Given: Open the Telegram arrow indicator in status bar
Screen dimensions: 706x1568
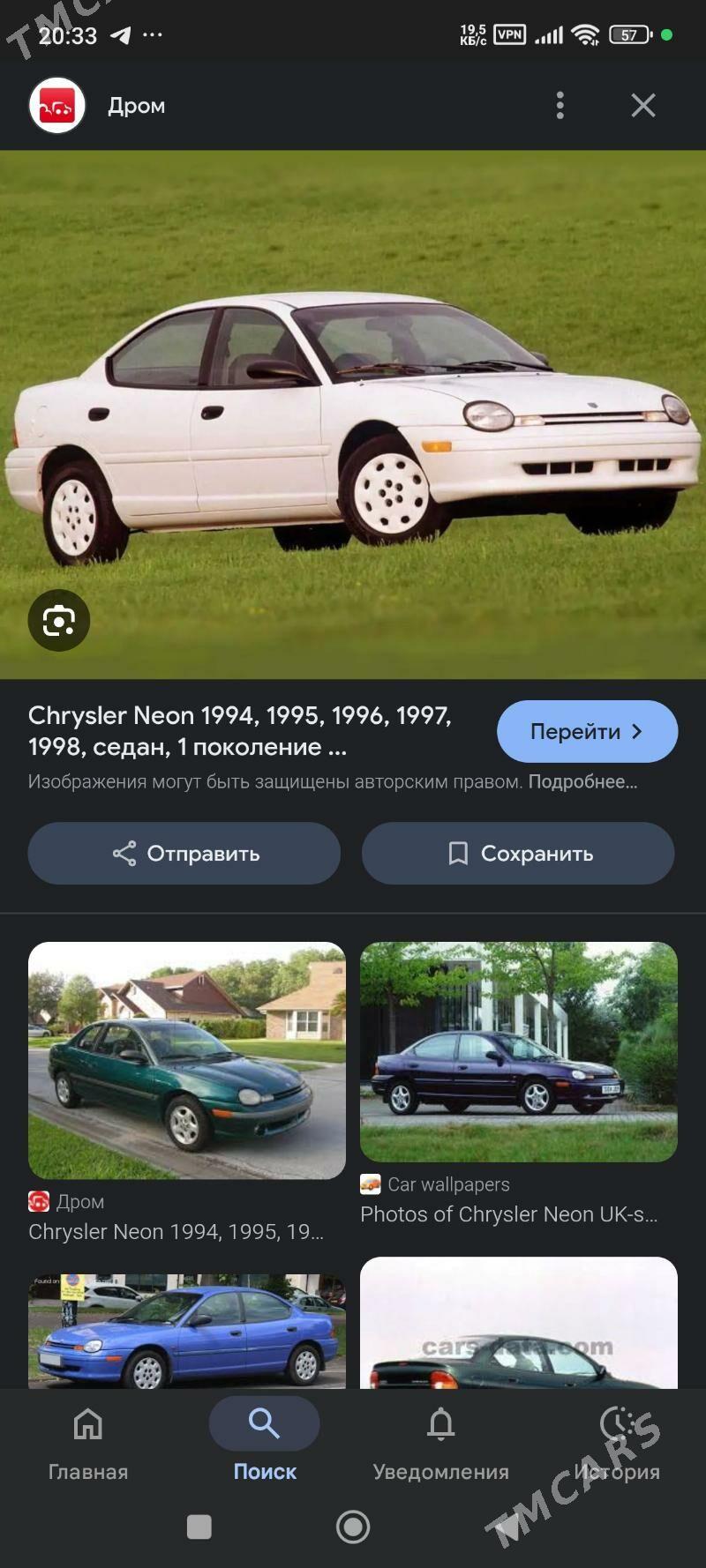Looking at the screenshot, I should [x=123, y=35].
